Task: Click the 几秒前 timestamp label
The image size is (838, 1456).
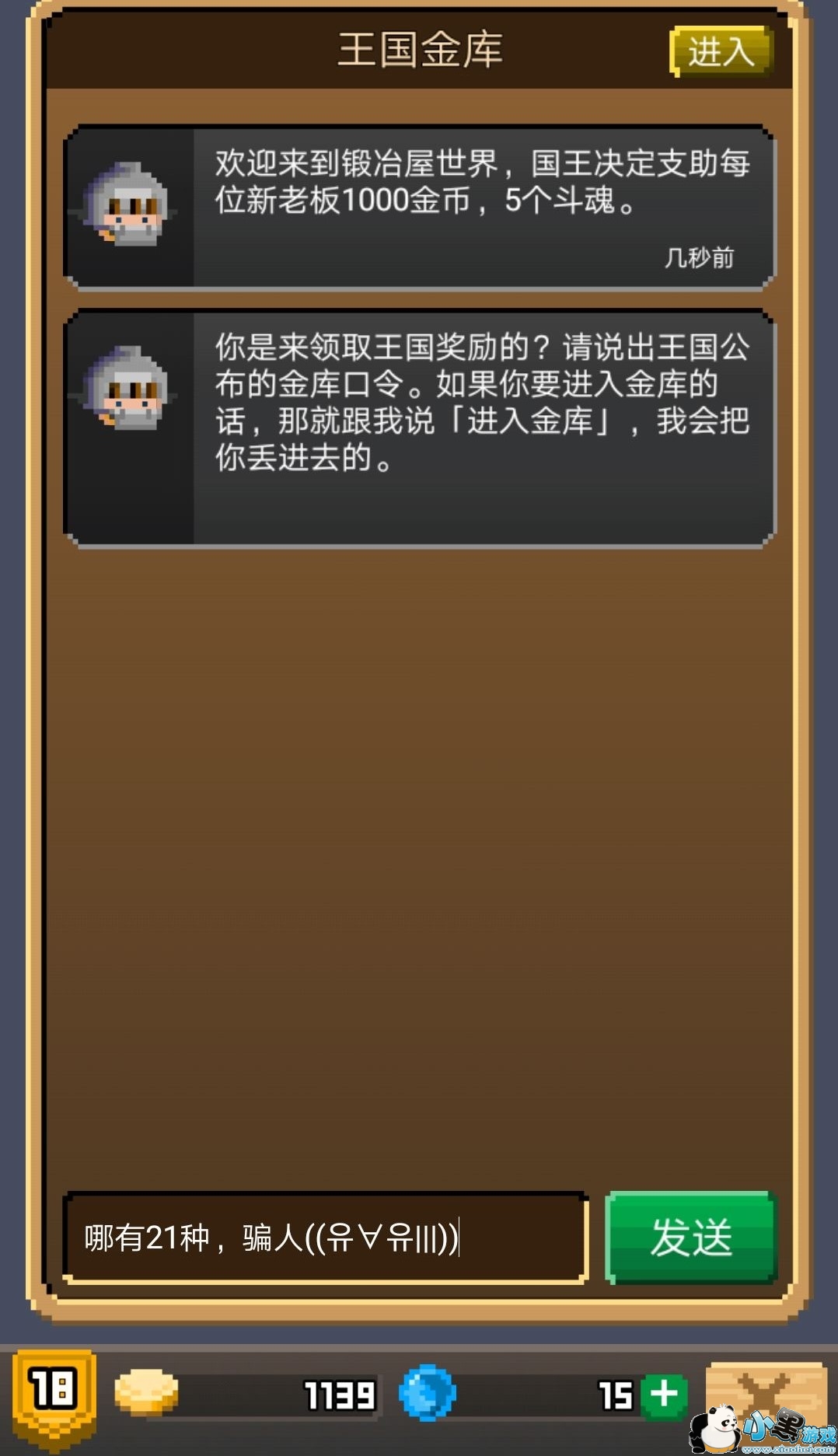Action: point(700,258)
